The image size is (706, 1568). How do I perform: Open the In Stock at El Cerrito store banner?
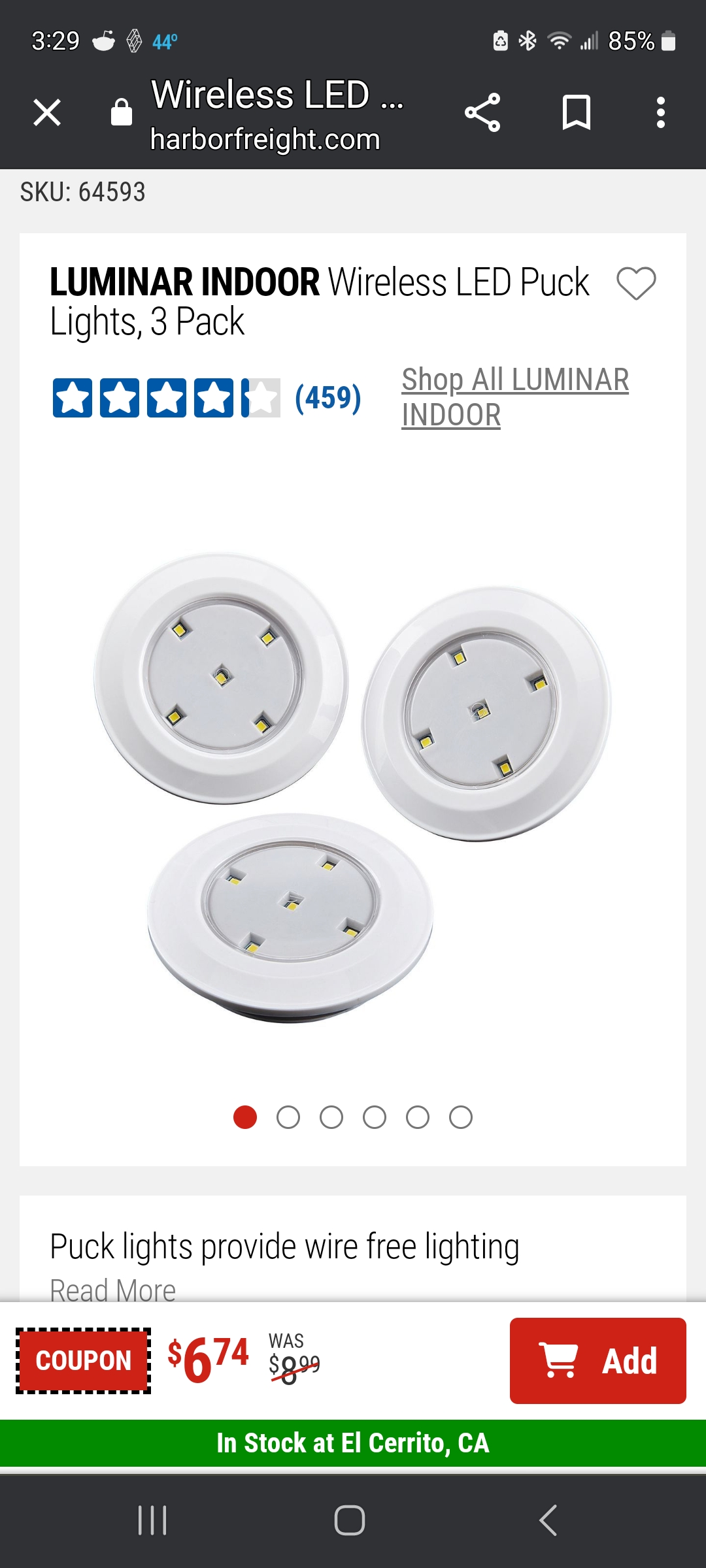tap(353, 1443)
